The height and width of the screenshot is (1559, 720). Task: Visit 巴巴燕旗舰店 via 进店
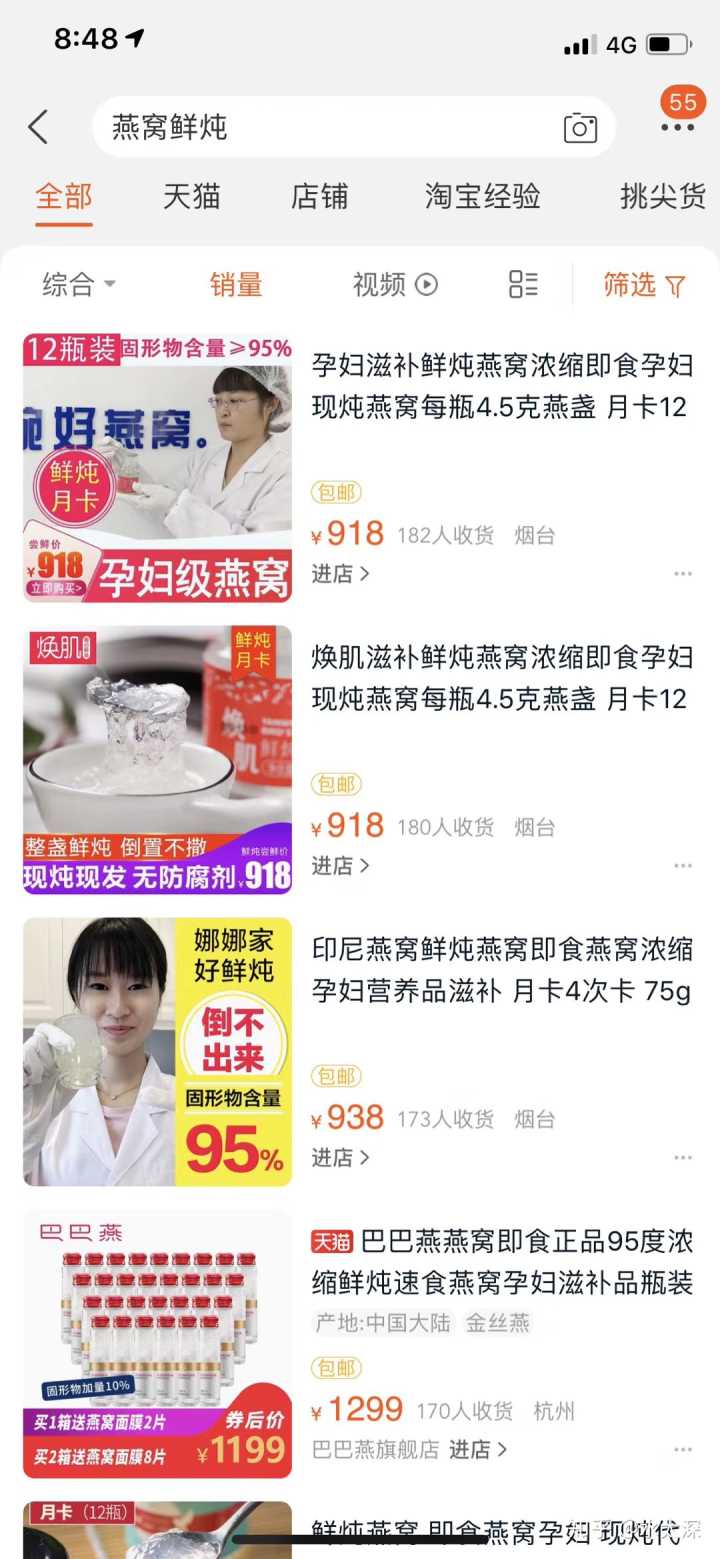[478, 1449]
